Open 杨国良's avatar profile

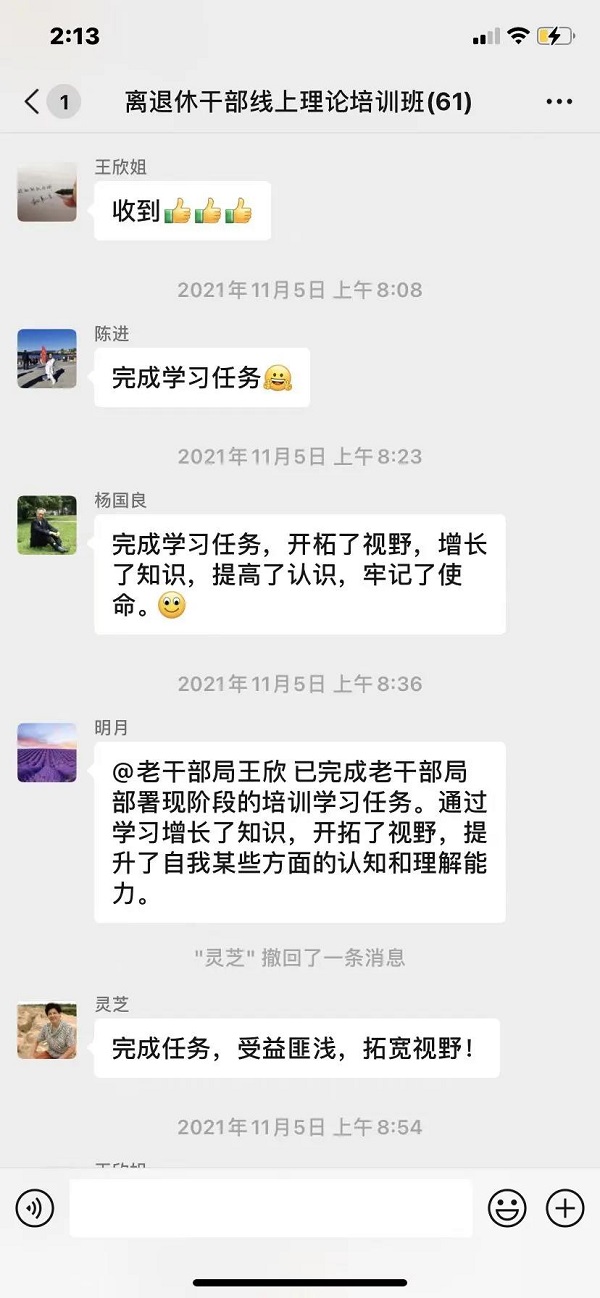(47, 525)
